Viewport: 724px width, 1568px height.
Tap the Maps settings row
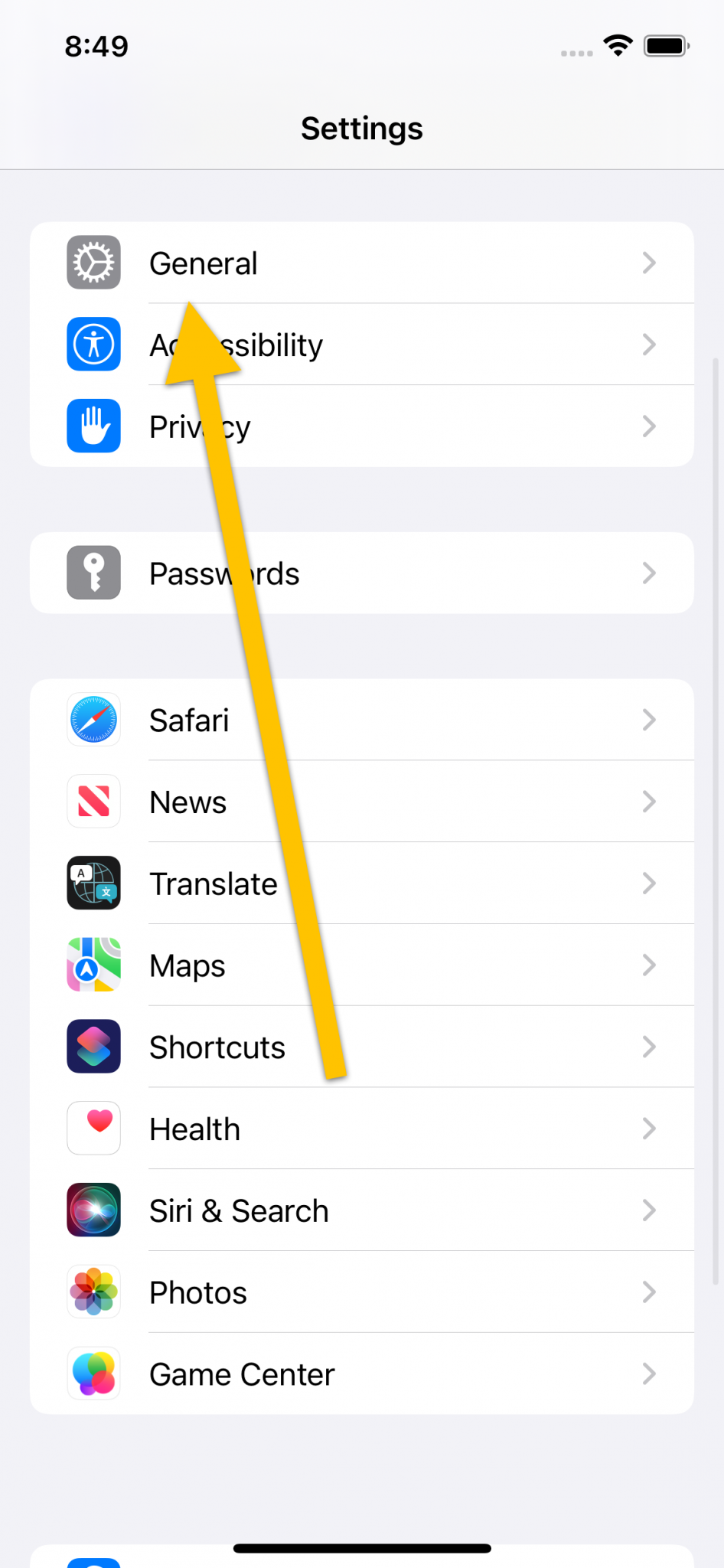(x=362, y=965)
